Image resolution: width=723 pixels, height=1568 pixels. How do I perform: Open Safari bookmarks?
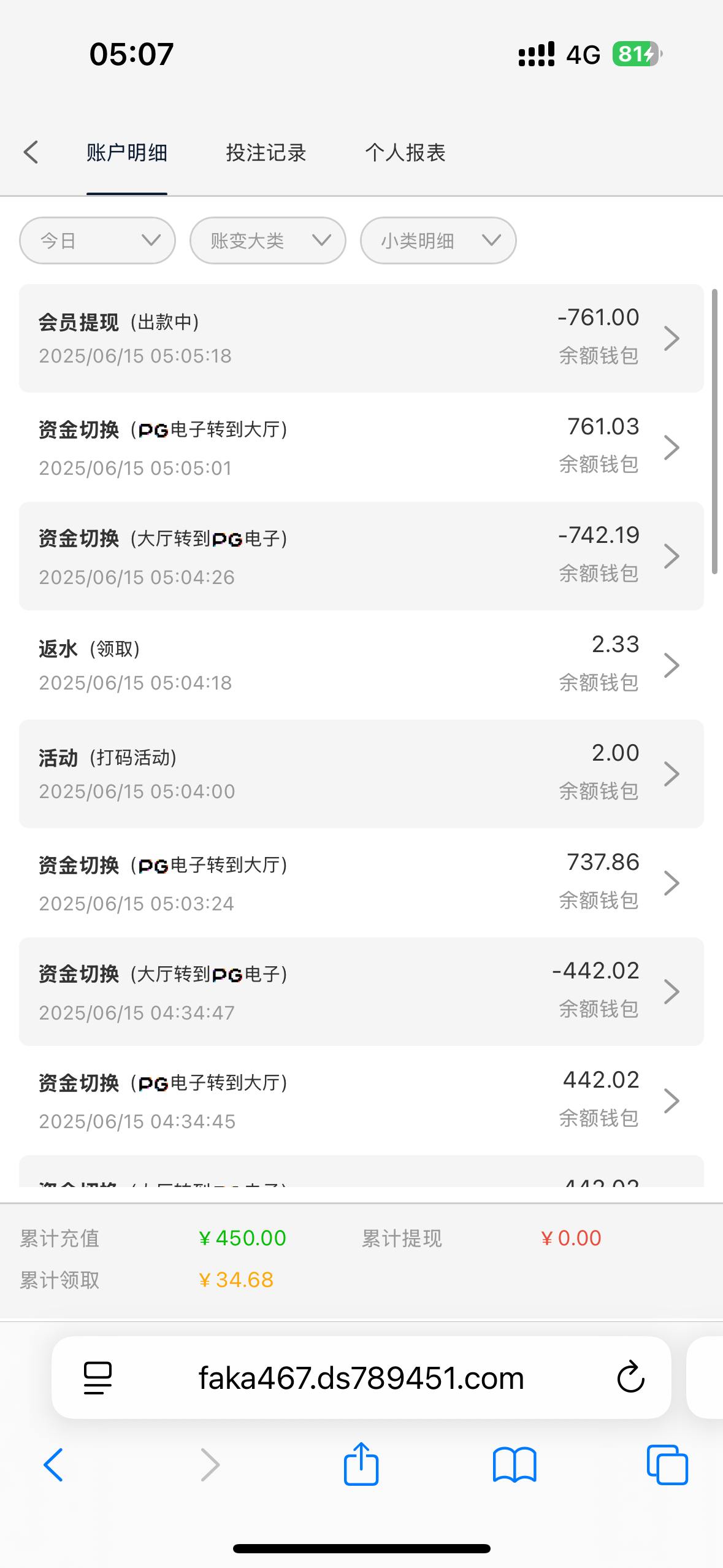tap(515, 1466)
